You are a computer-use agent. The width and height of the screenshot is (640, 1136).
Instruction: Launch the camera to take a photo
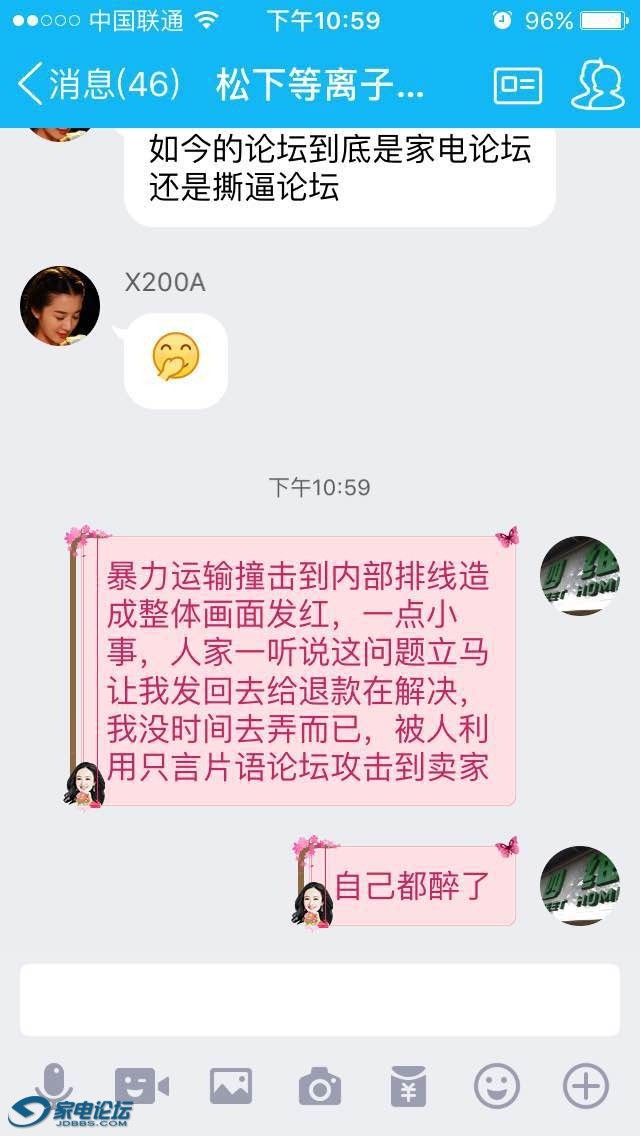coord(320,1086)
